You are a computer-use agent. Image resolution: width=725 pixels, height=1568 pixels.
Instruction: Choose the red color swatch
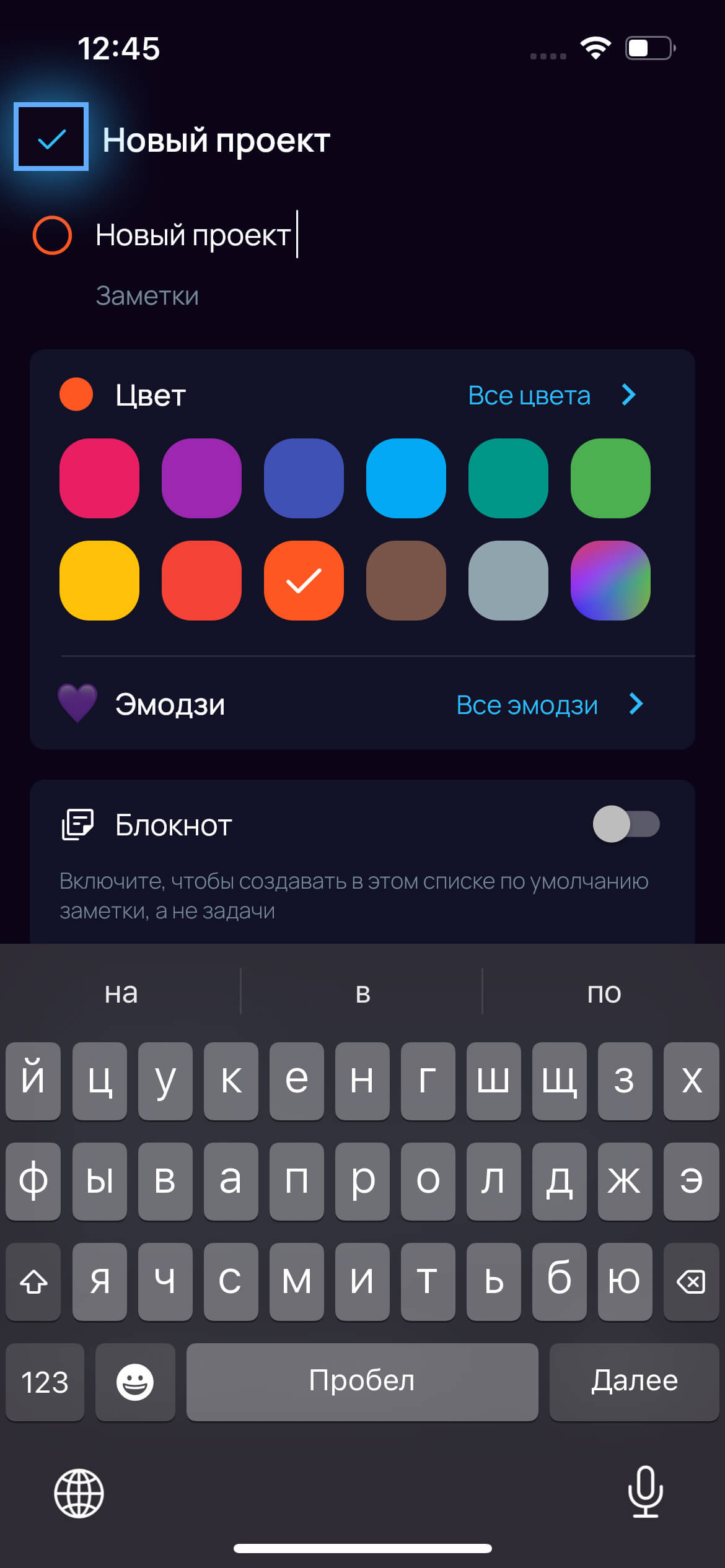tap(201, 580)
